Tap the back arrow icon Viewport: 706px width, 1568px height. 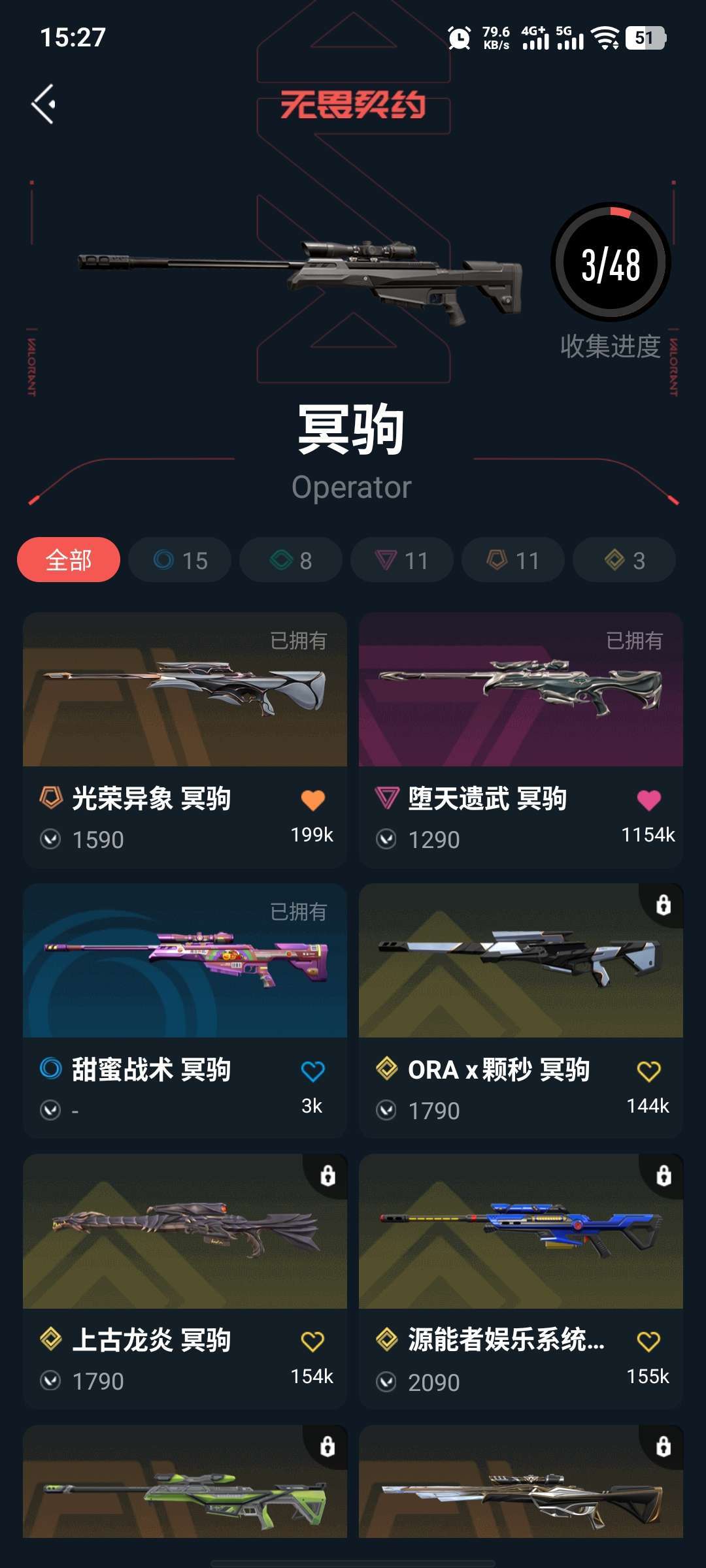pyautogui.click(x=44, y=103)
